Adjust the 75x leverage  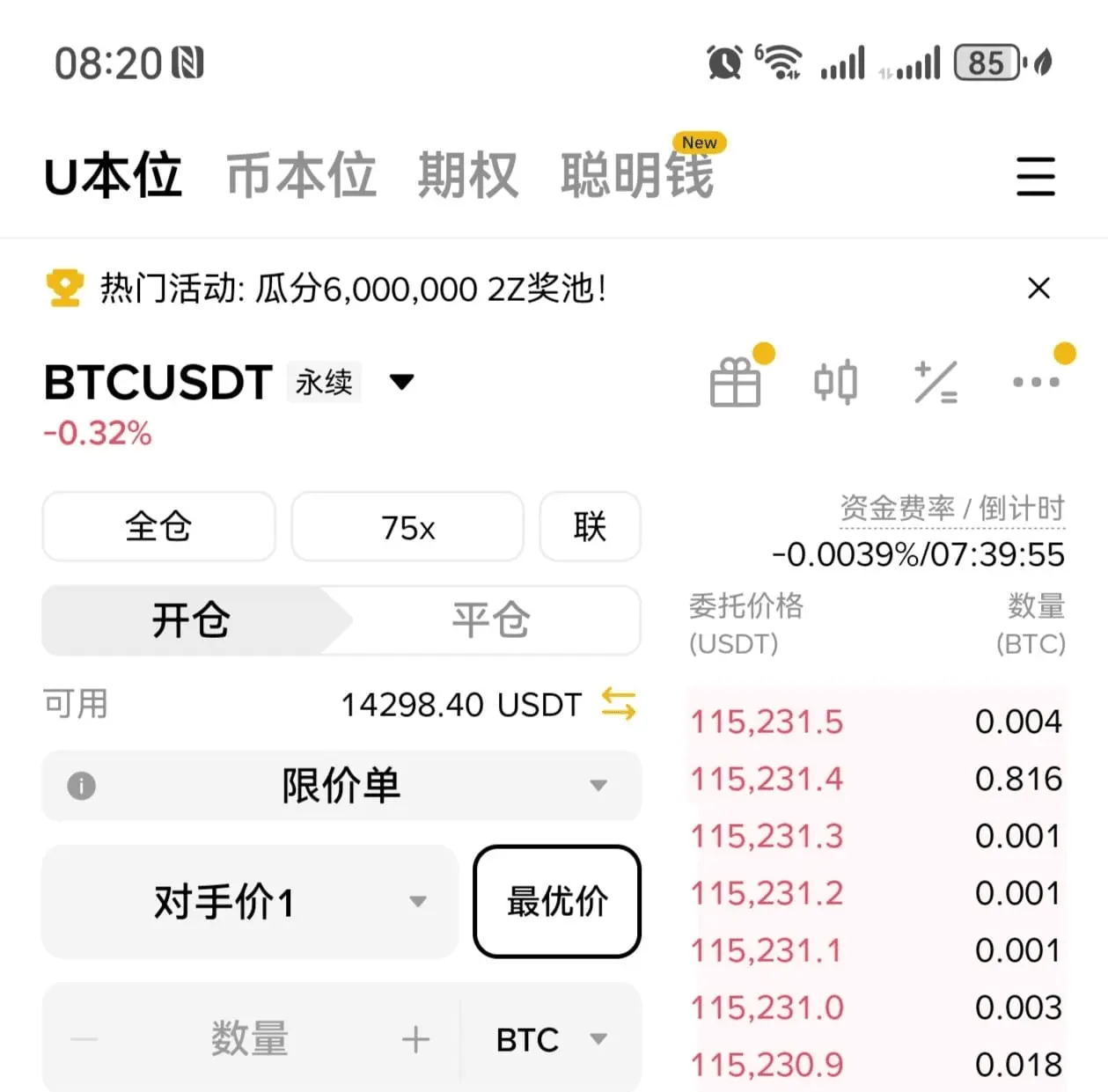(407, 527)
